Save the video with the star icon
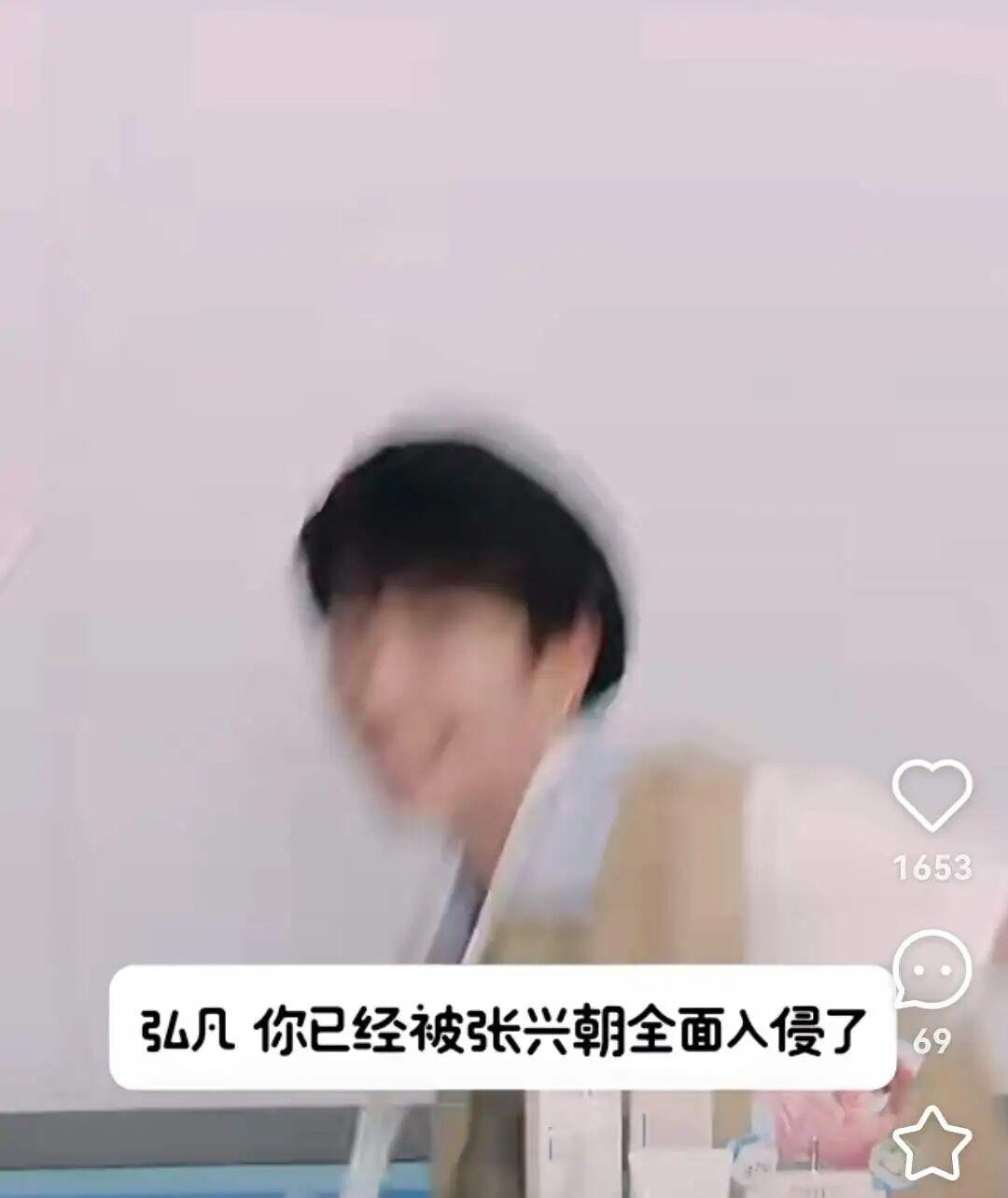 tap(931, 1143)
